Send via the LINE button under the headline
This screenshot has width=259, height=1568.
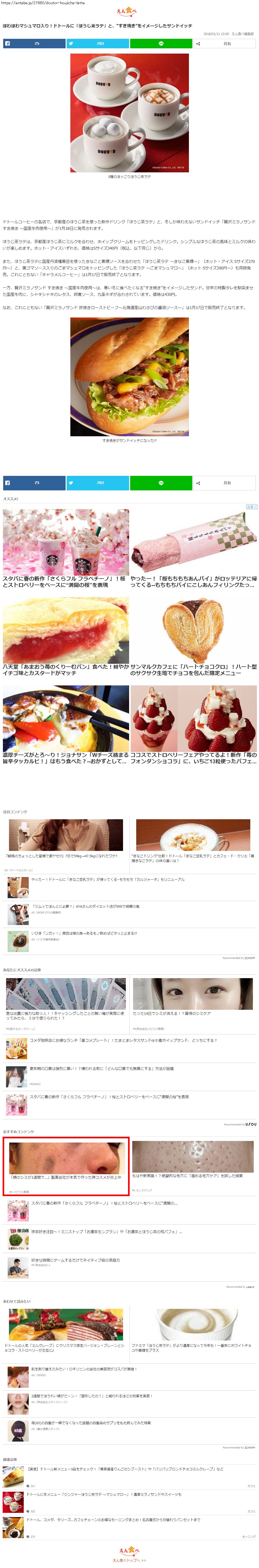pyautogui.click(x=160, y=44)
